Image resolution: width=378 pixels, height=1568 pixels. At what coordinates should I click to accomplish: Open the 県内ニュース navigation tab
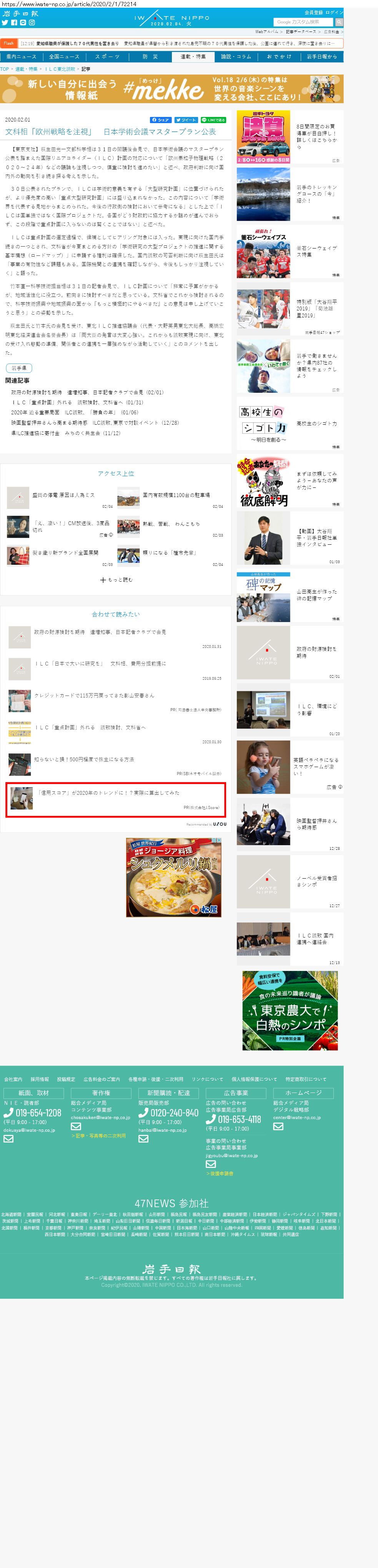[x=21, y=57]
